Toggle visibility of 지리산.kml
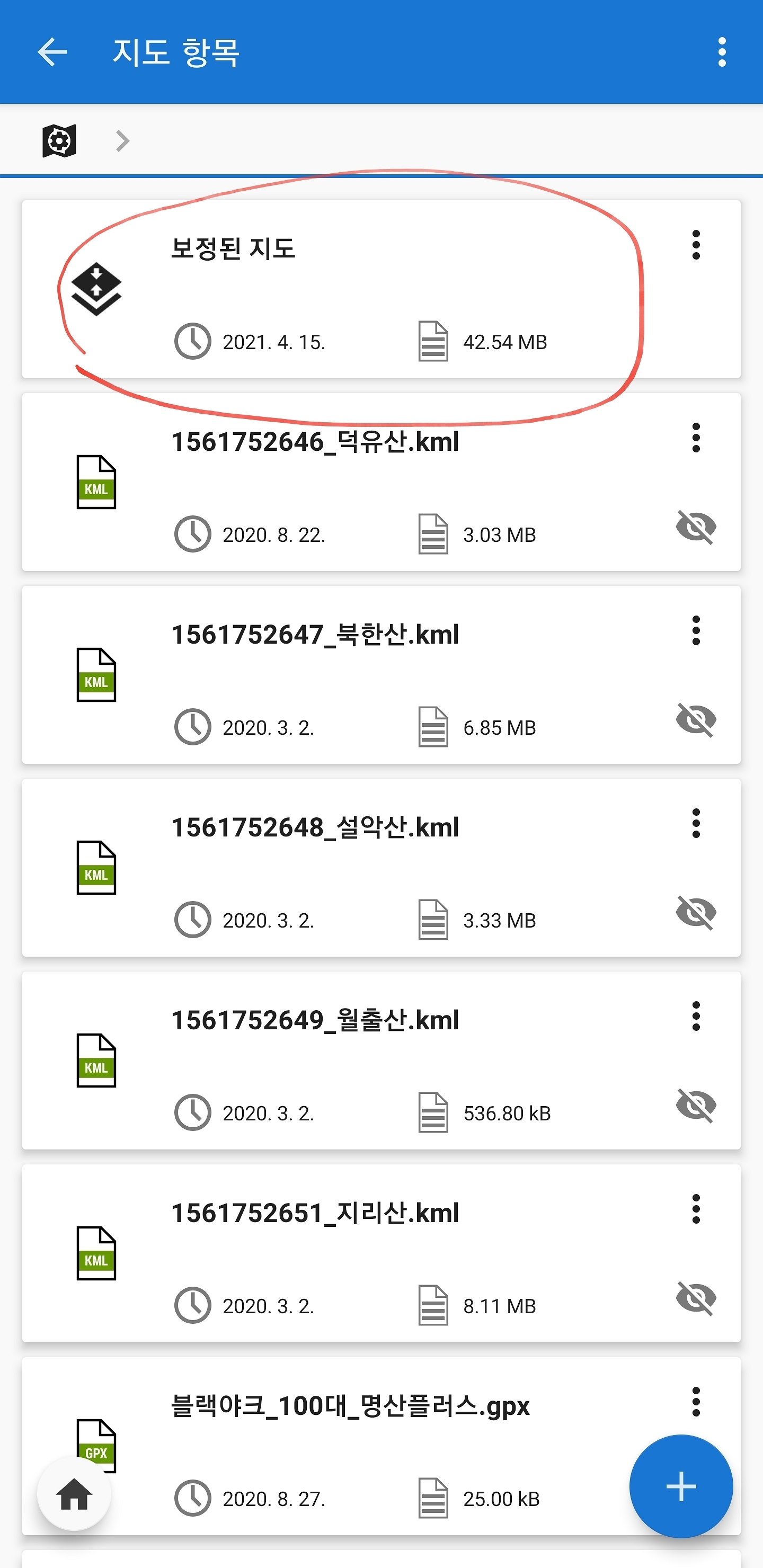 (x=696, y=1298)
